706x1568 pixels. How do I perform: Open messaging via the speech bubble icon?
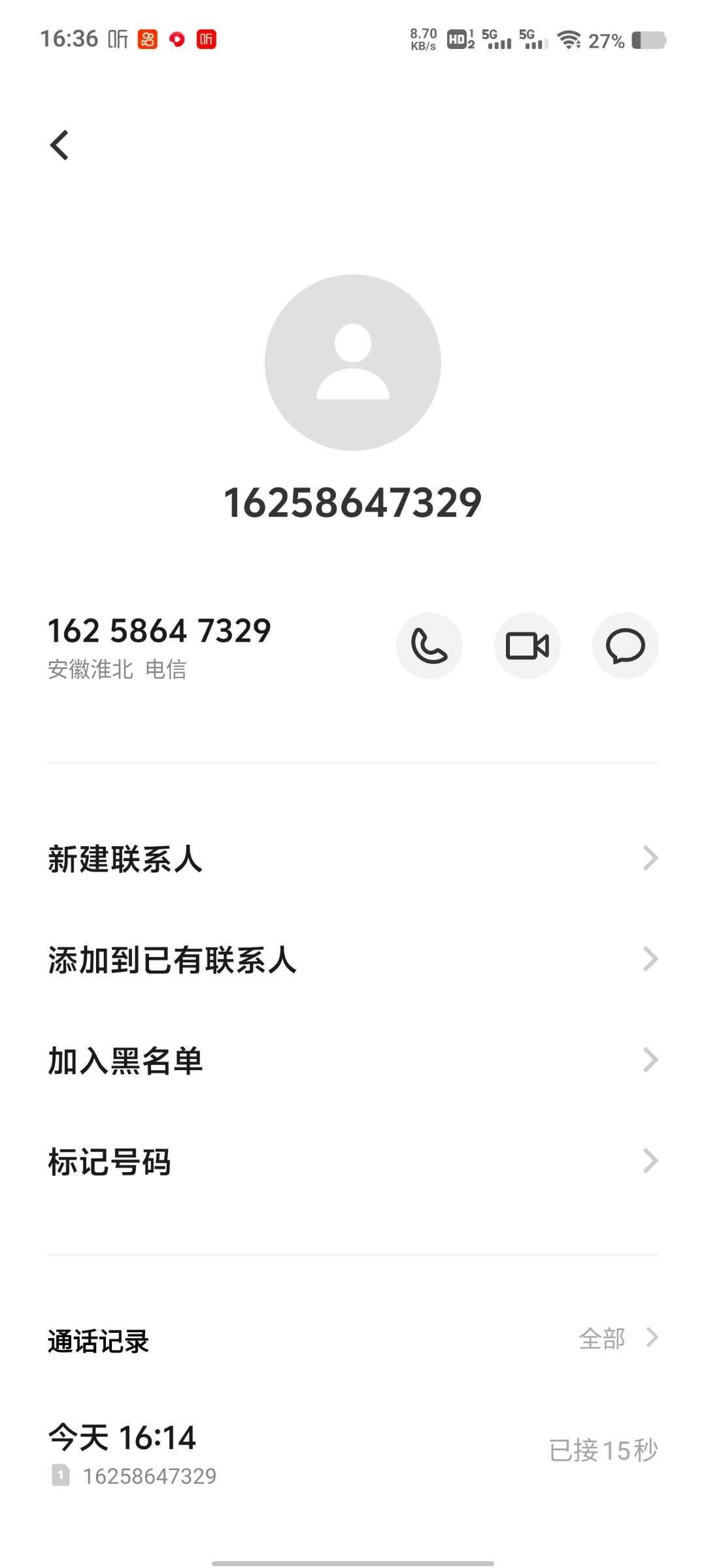[624, 645]
